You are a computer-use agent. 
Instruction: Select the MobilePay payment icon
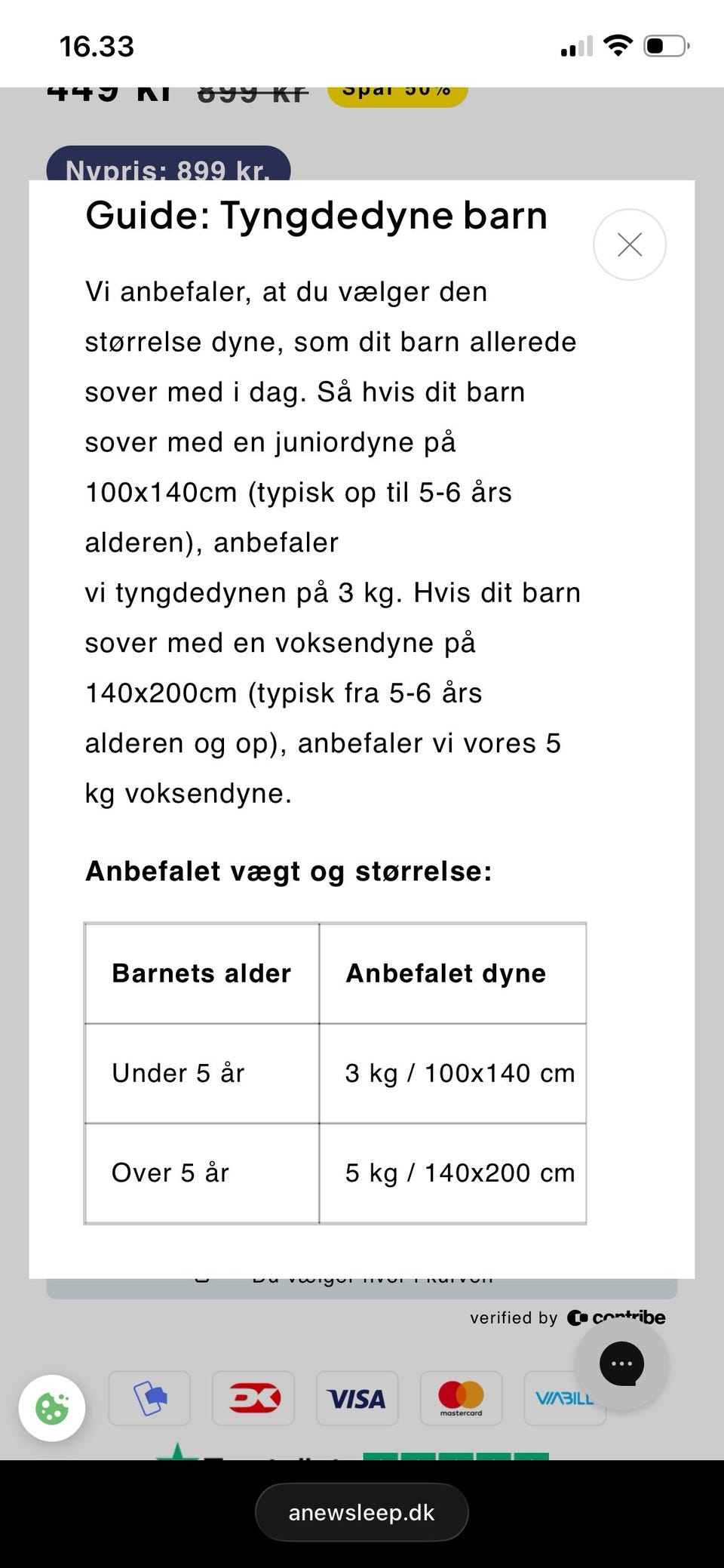pyautogui.click(x=149, y=1398)
